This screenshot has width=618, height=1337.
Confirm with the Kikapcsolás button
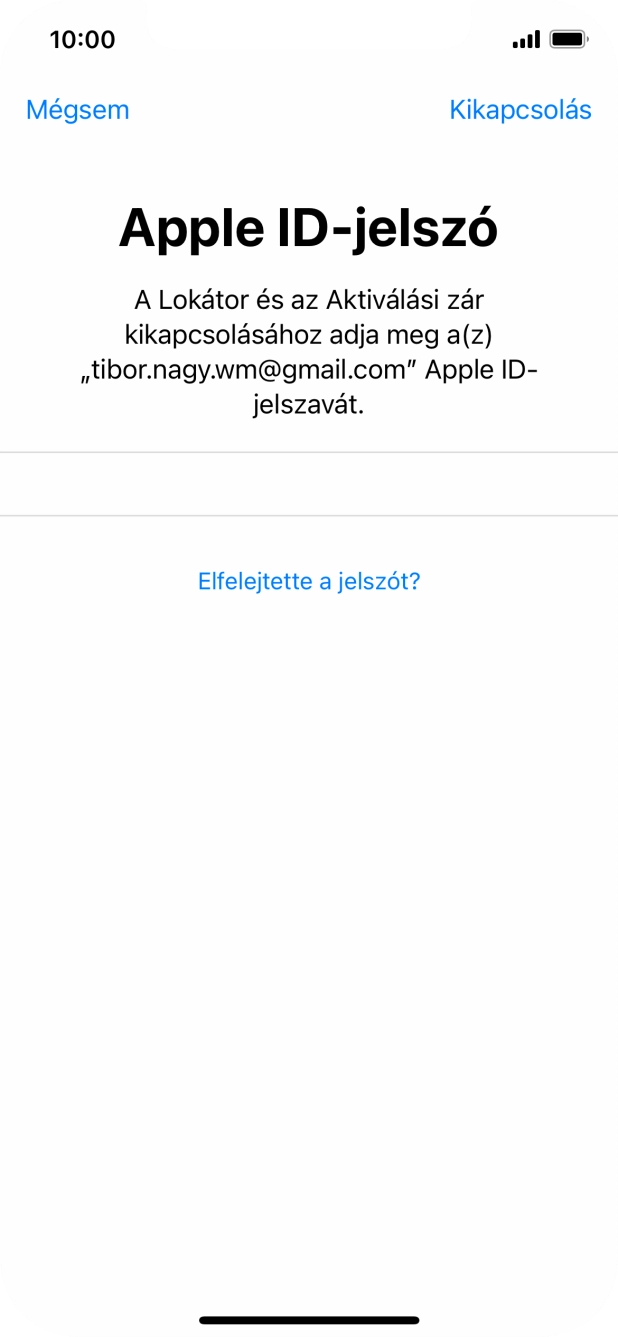520,110
